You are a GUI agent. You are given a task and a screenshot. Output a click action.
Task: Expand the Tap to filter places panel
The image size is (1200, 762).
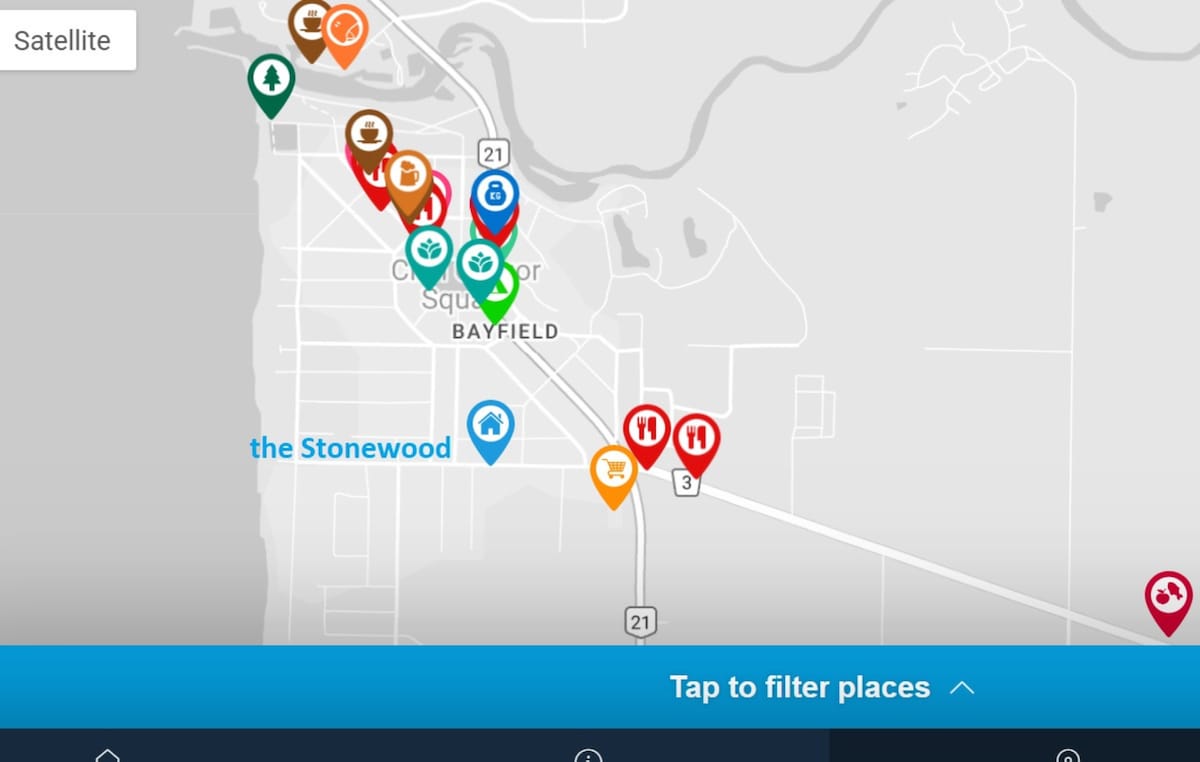pos(820,687)
